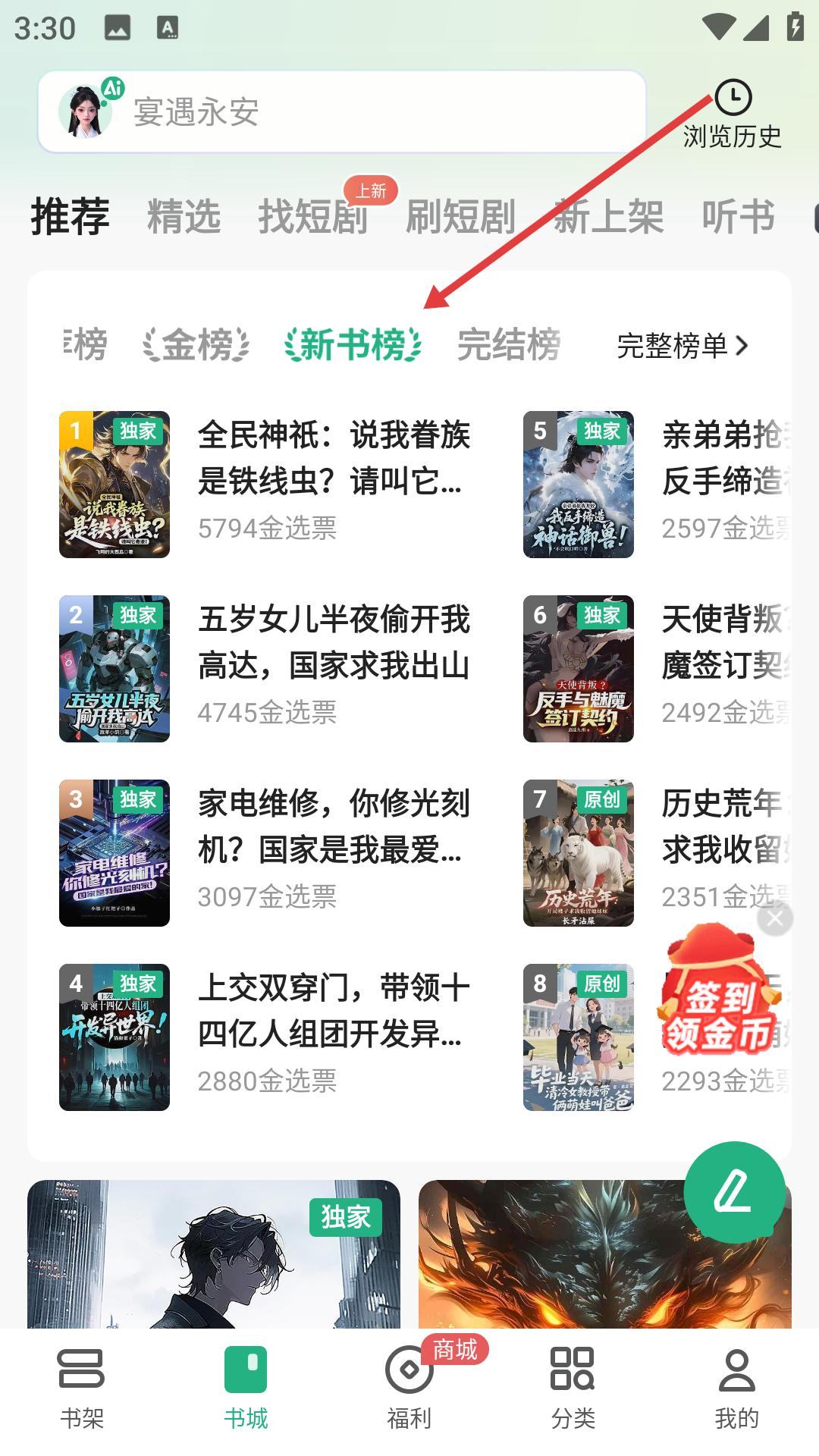819x1456 pixels.
Task: Open book 家电维修，你修光刻机
Action: click(334, 827)
